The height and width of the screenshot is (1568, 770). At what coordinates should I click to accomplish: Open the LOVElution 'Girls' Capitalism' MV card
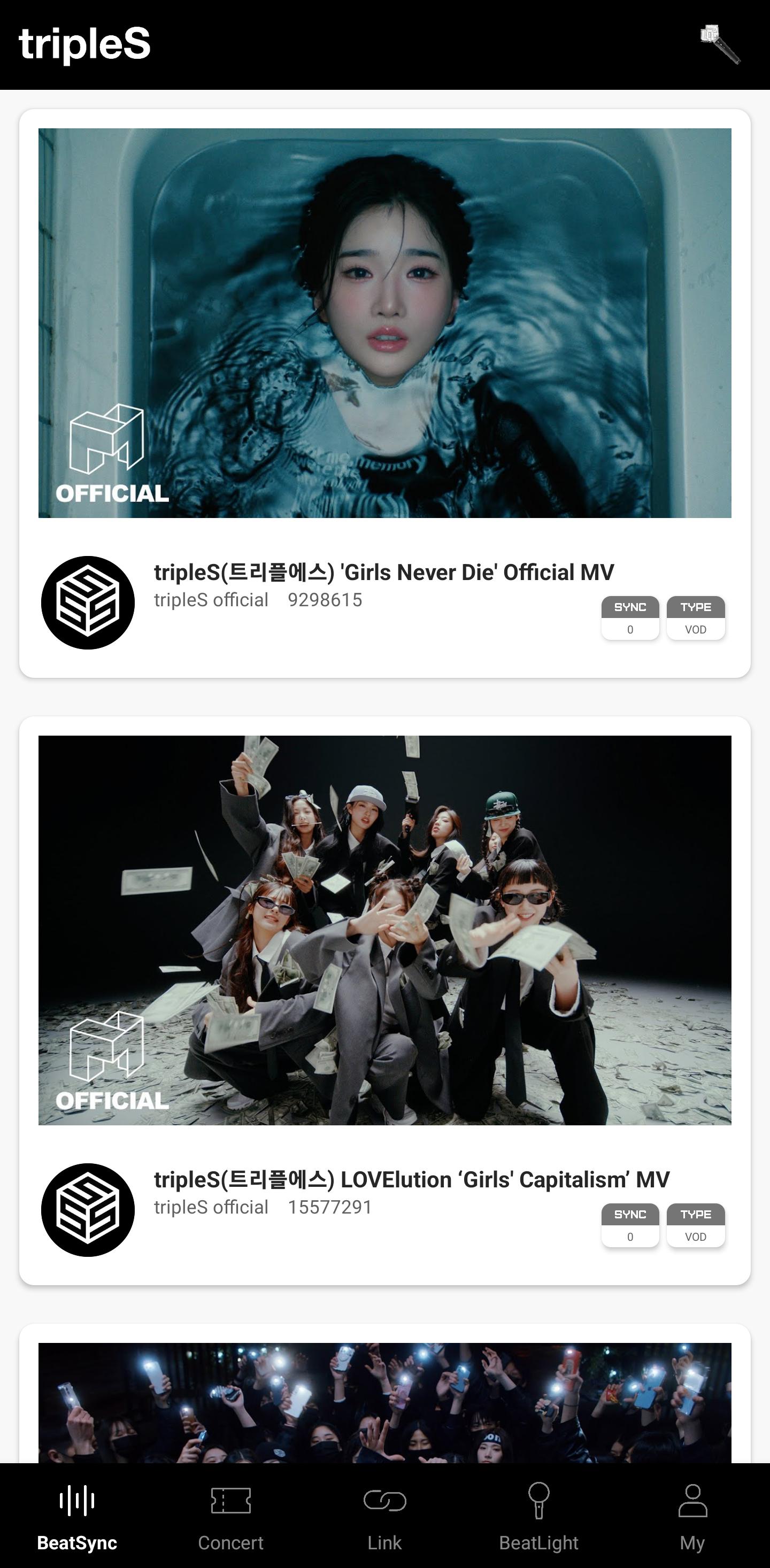[384, 1001]
